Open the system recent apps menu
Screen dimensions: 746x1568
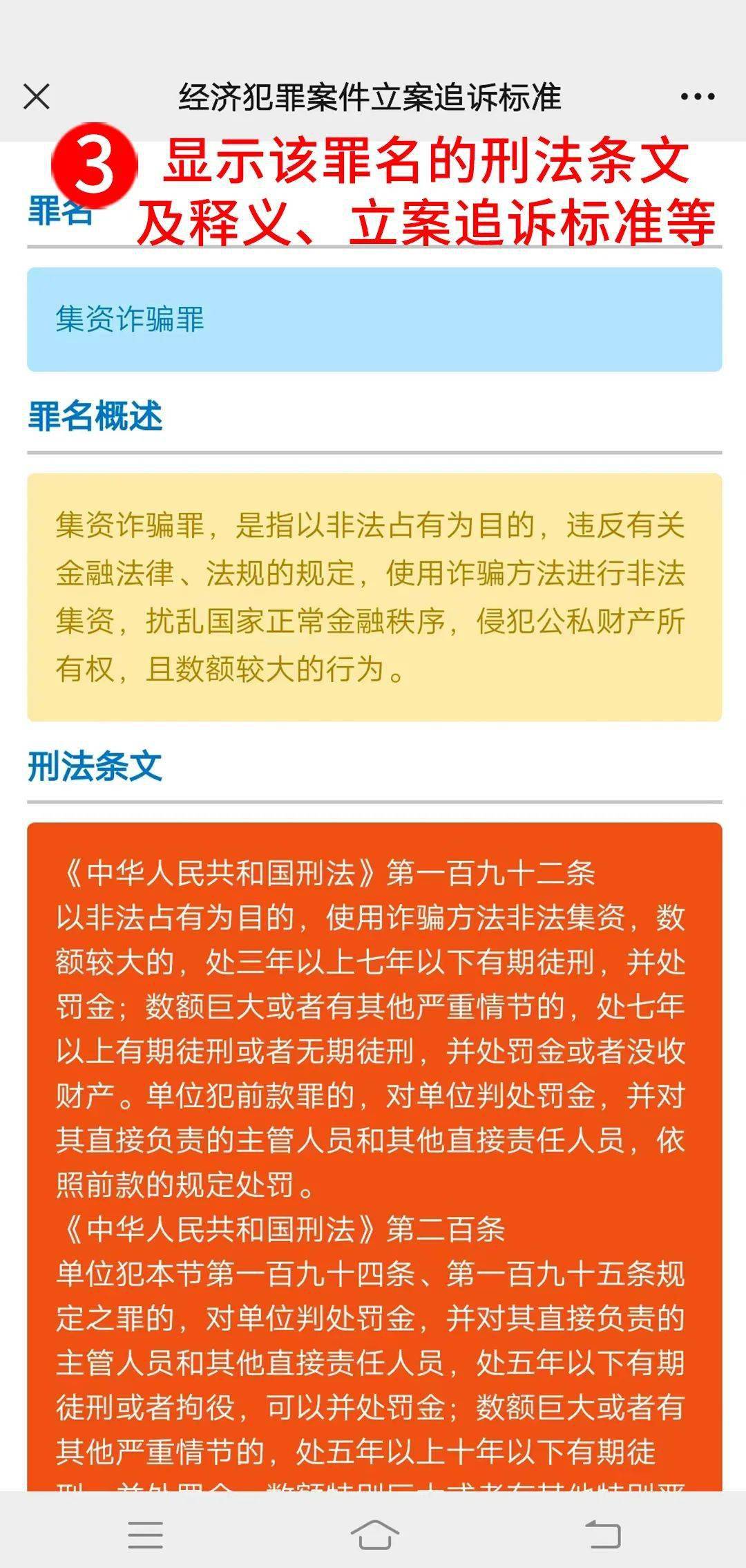[x=145, y=1534]
